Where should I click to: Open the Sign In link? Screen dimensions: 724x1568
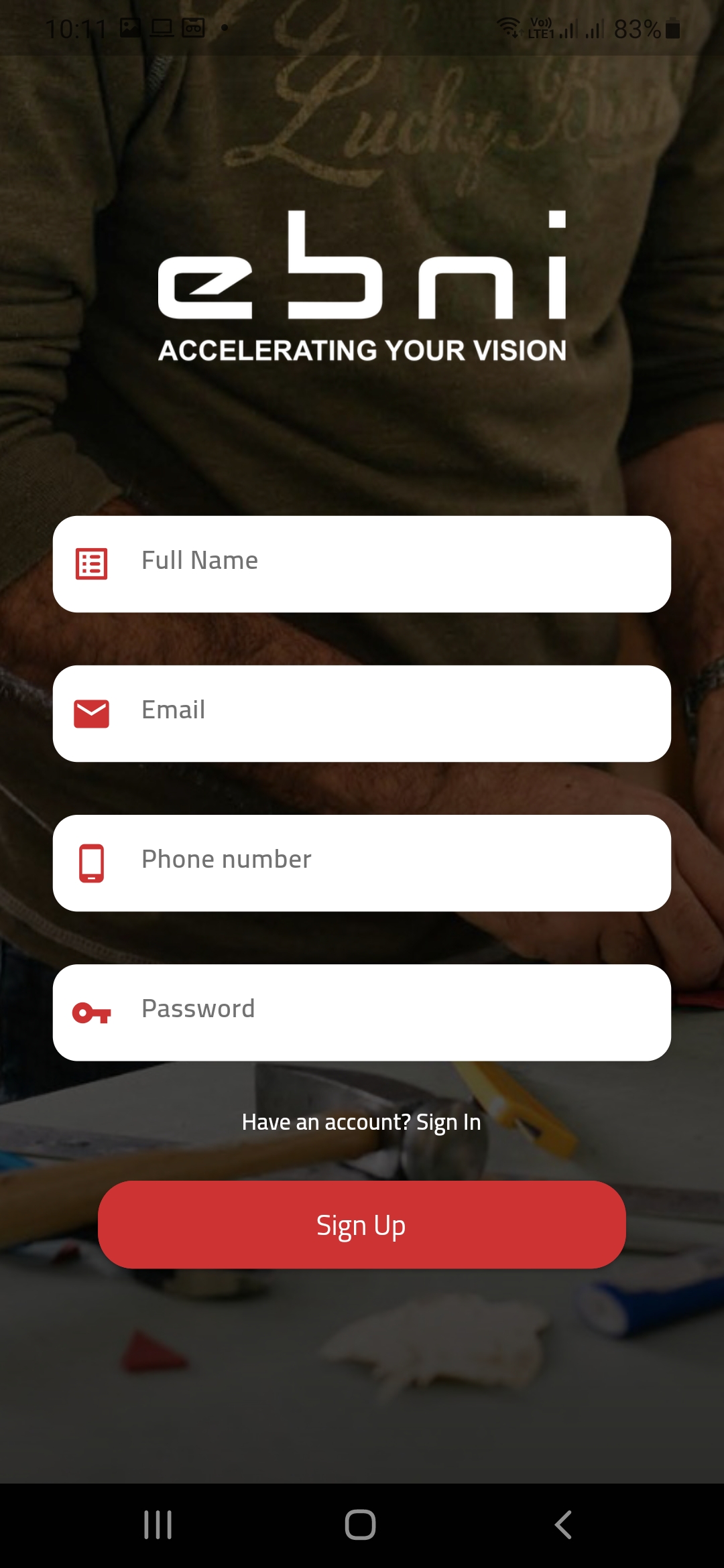[x=448, y=1122]
